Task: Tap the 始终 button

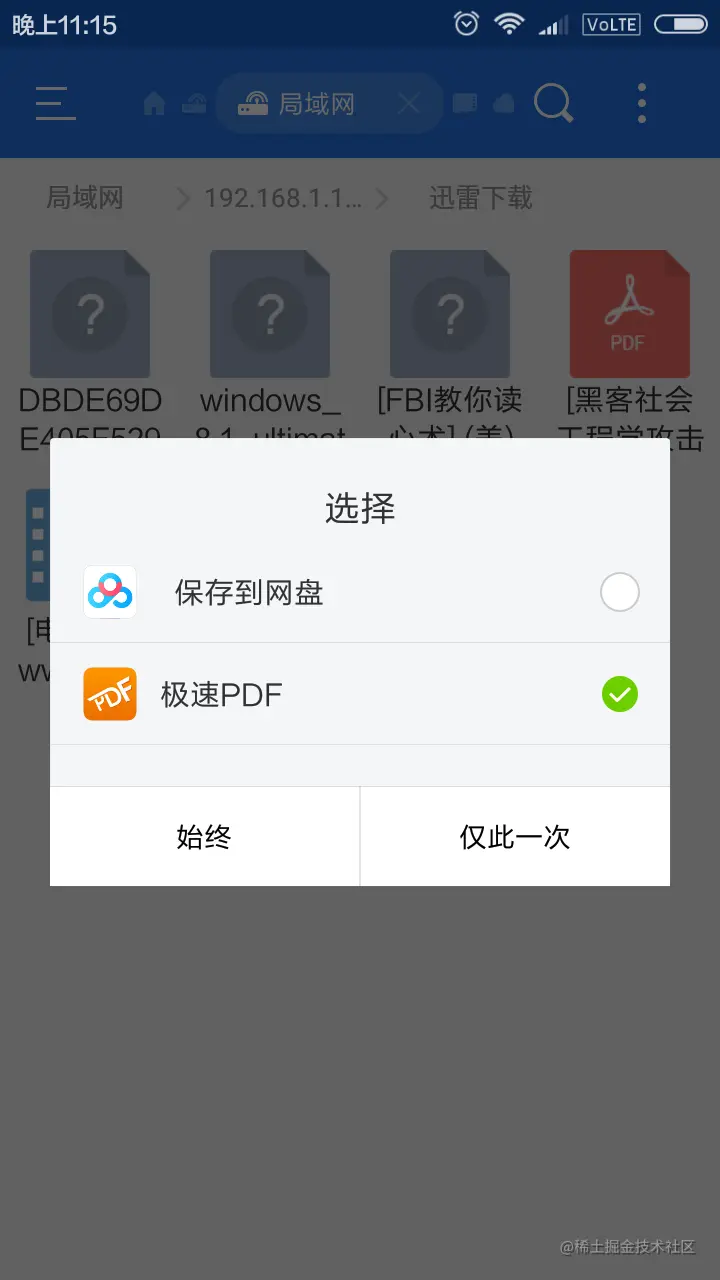Action: [x=204, y=837]
